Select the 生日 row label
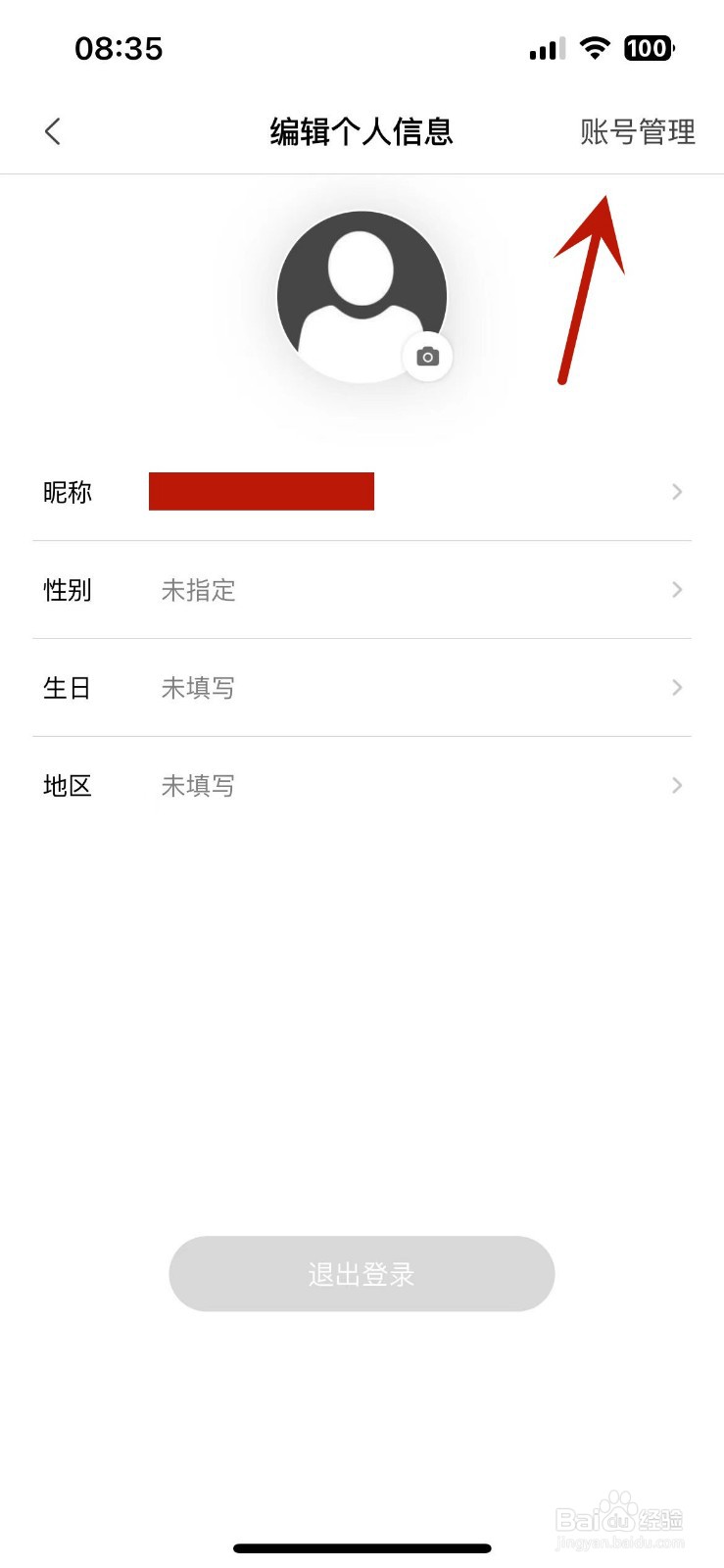 coord(68,687)
